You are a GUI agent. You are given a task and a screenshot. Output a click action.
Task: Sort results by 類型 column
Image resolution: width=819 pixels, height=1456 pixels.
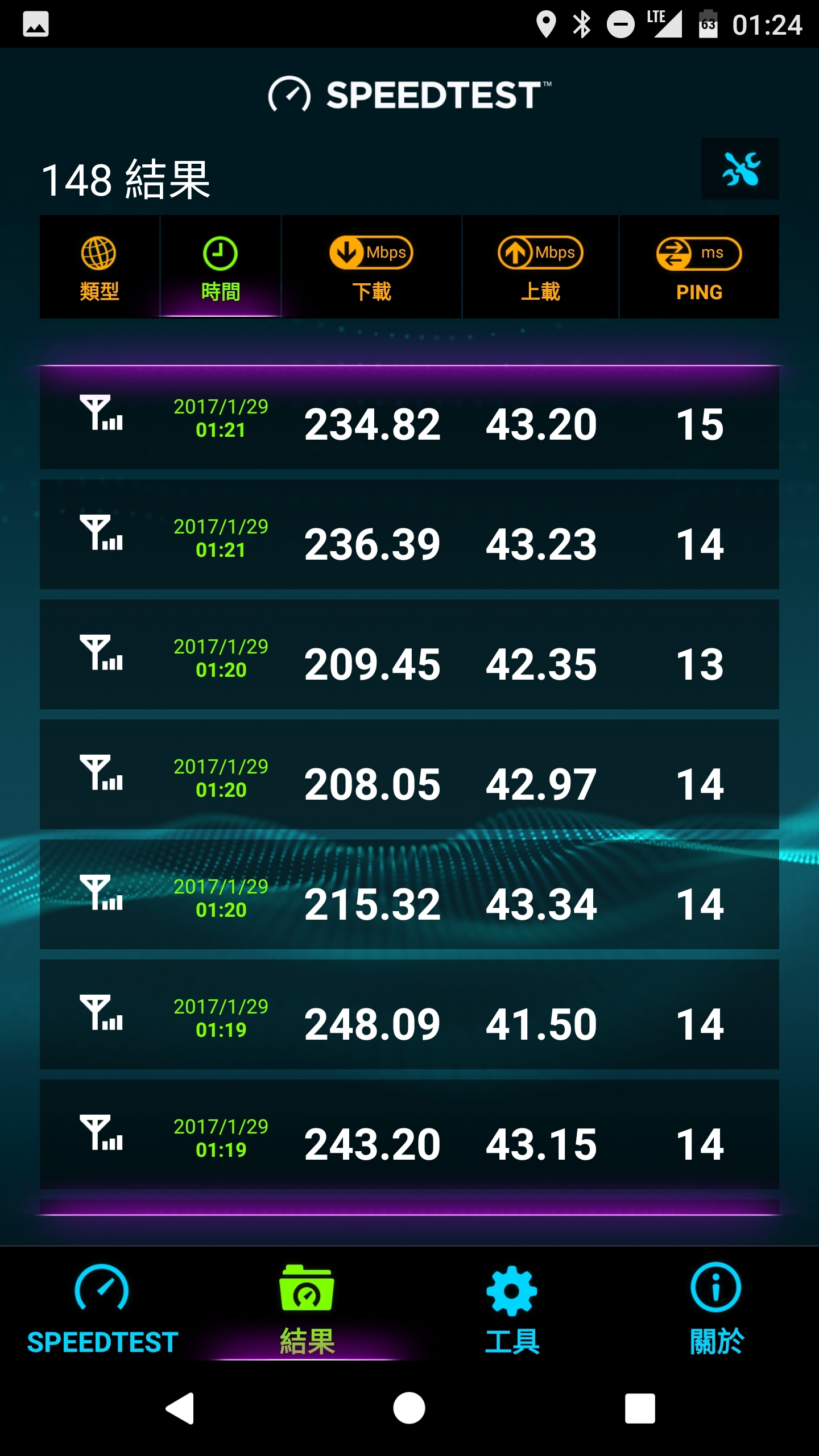[100, 267]
